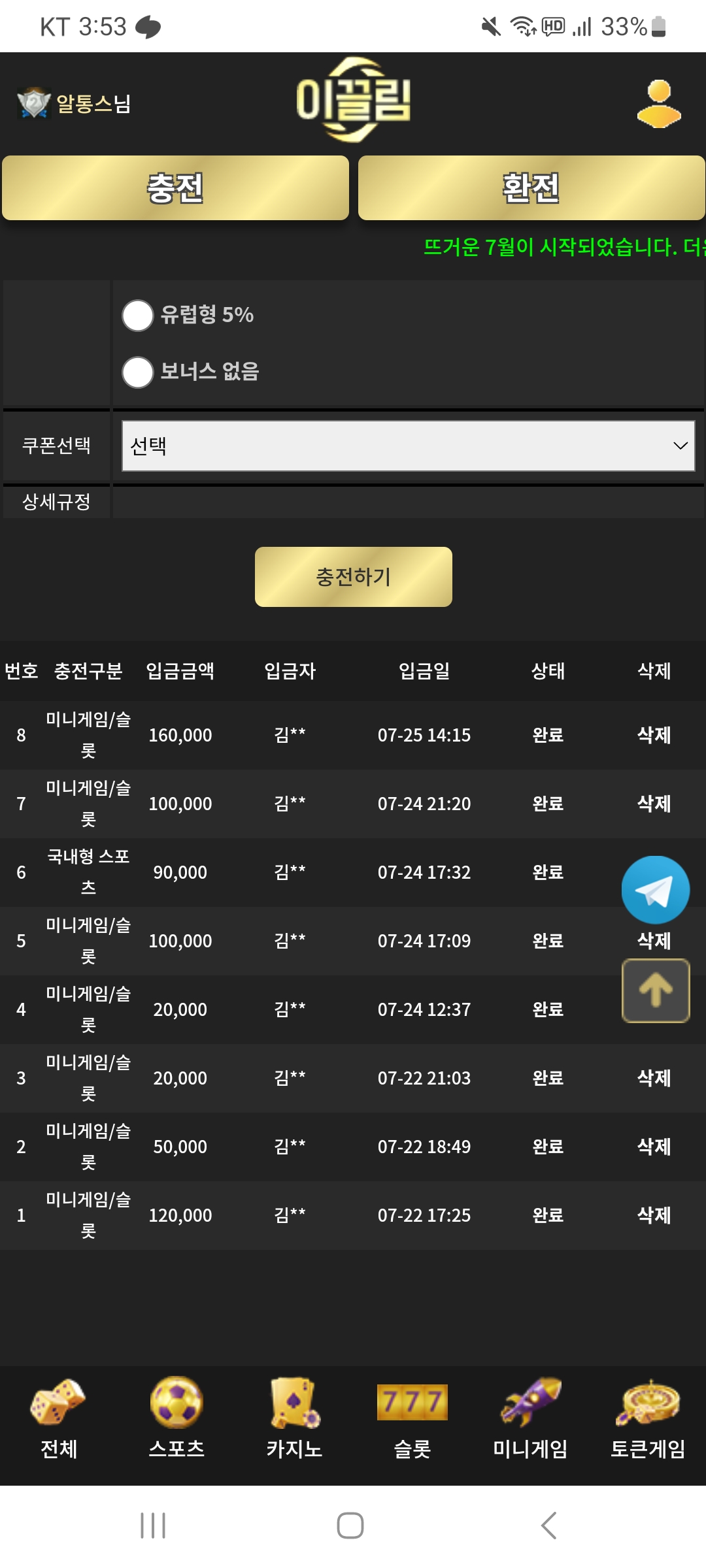Open the user profile icon
Screen dimensions: 706x1568
pyautogui.click(x=659, y=104)
